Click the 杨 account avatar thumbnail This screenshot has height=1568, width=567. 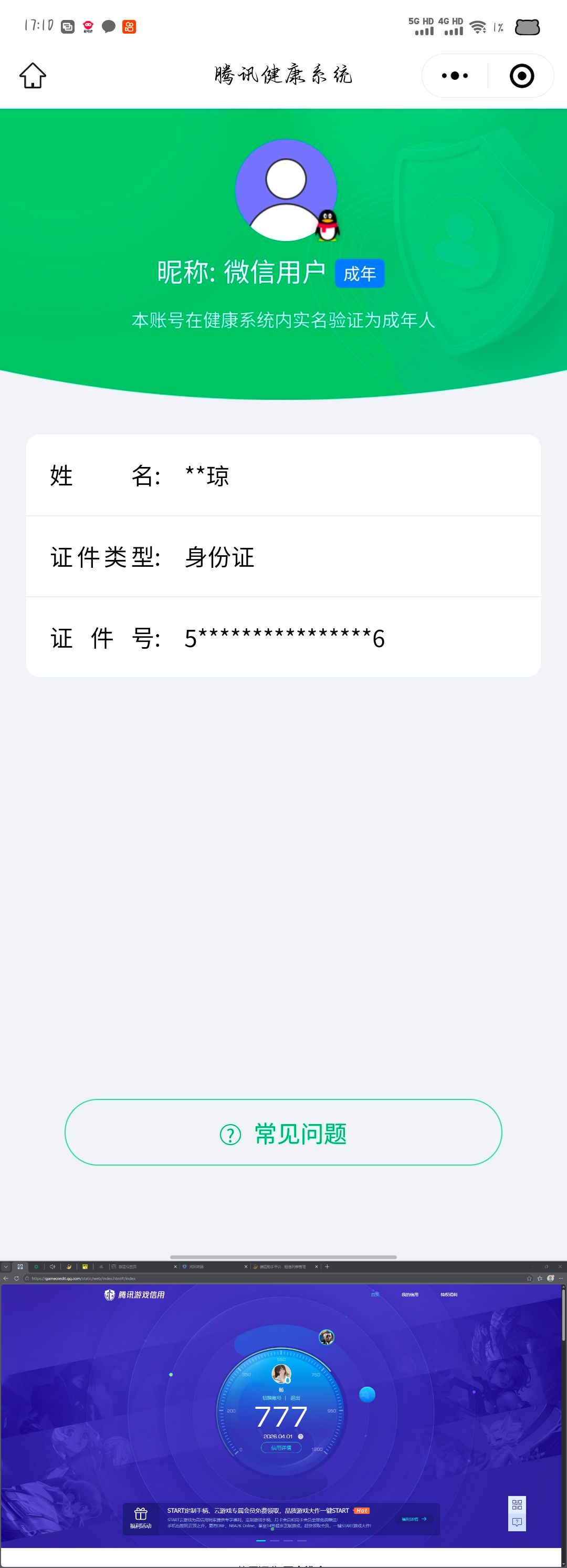tap(282, 1373)
